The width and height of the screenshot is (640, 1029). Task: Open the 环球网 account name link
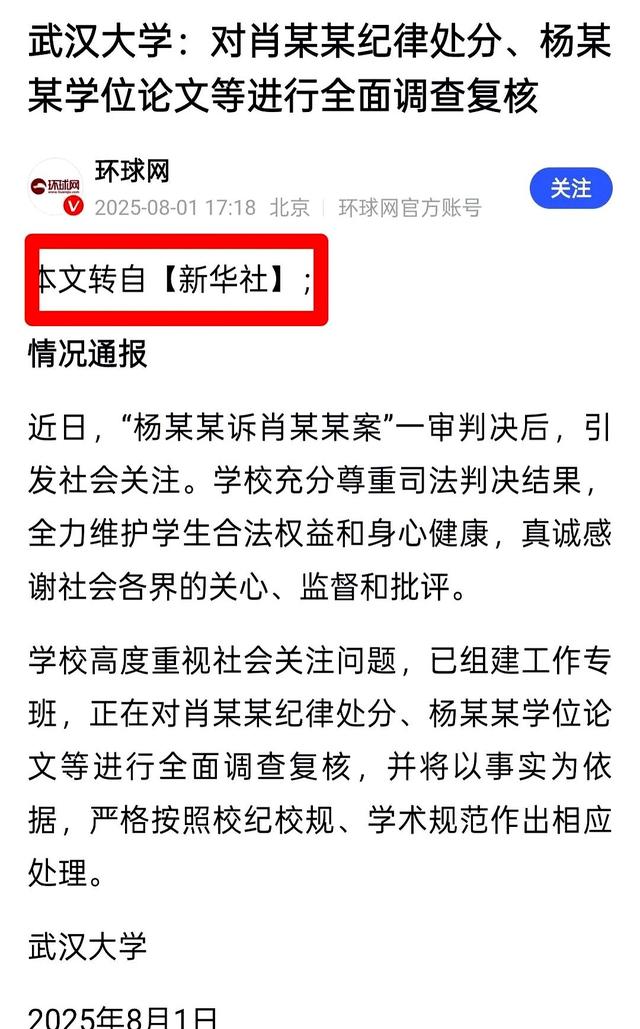click(x=131, y=171)
